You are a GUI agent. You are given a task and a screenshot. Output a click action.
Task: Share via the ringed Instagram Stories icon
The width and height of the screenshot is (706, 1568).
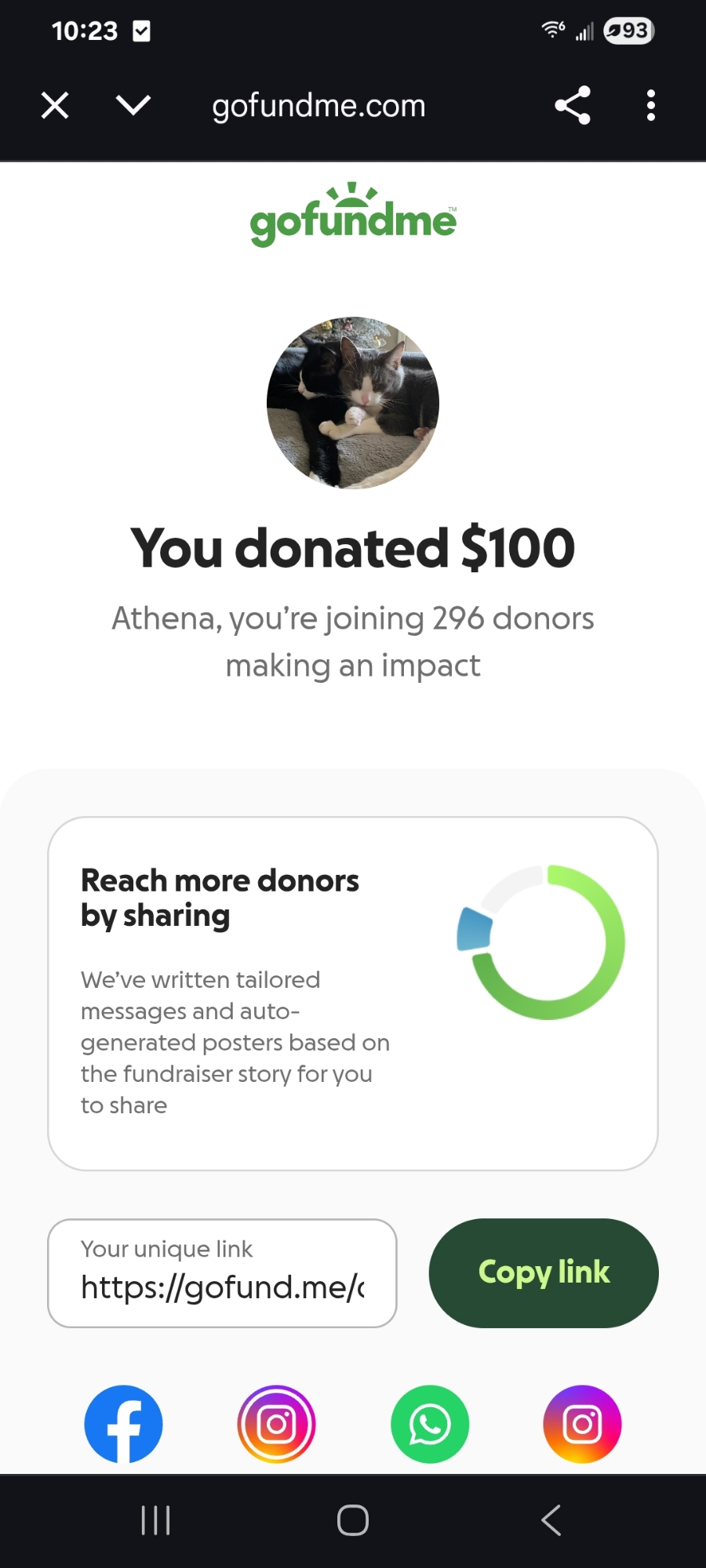276,1424
